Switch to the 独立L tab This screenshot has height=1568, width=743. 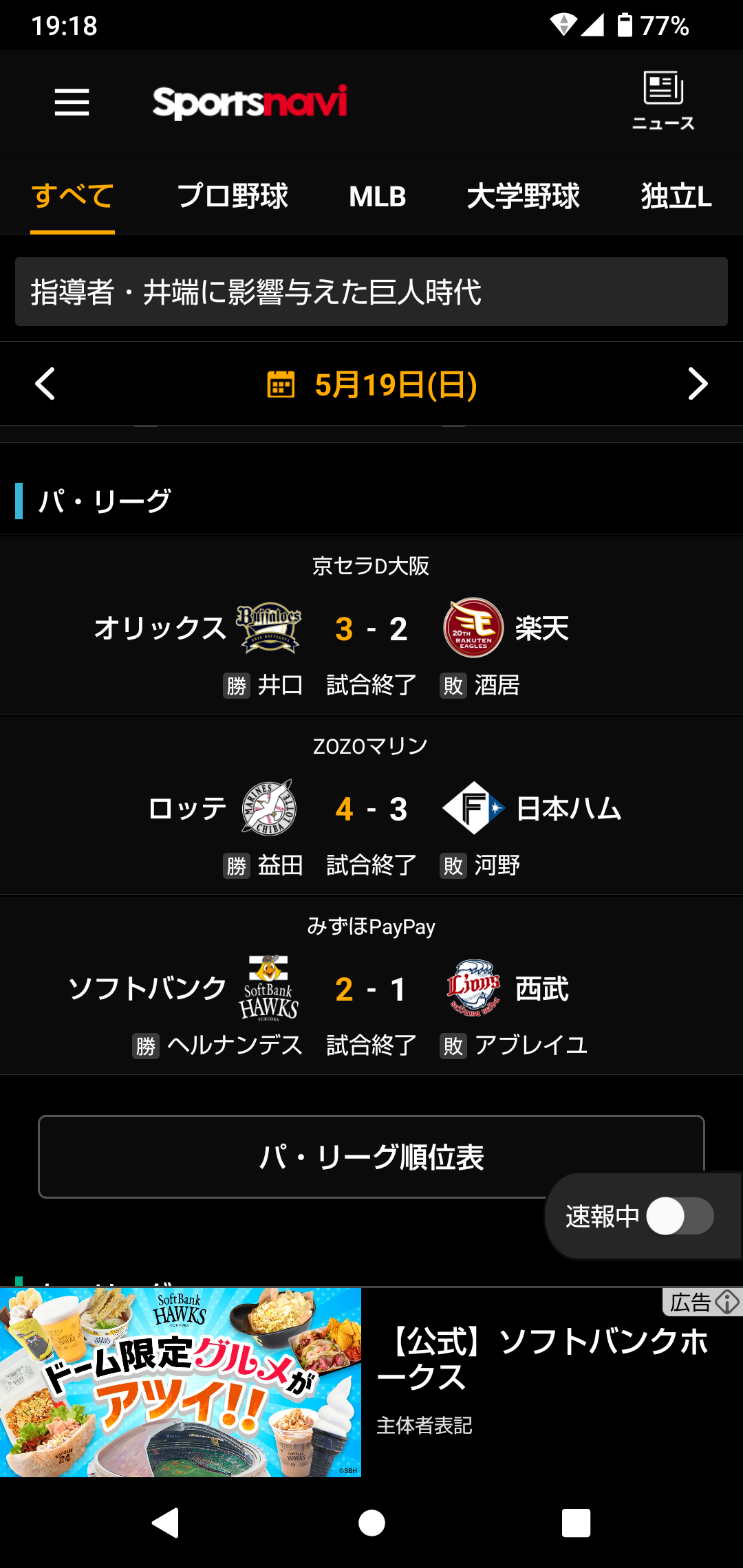(x=676, y=197)
